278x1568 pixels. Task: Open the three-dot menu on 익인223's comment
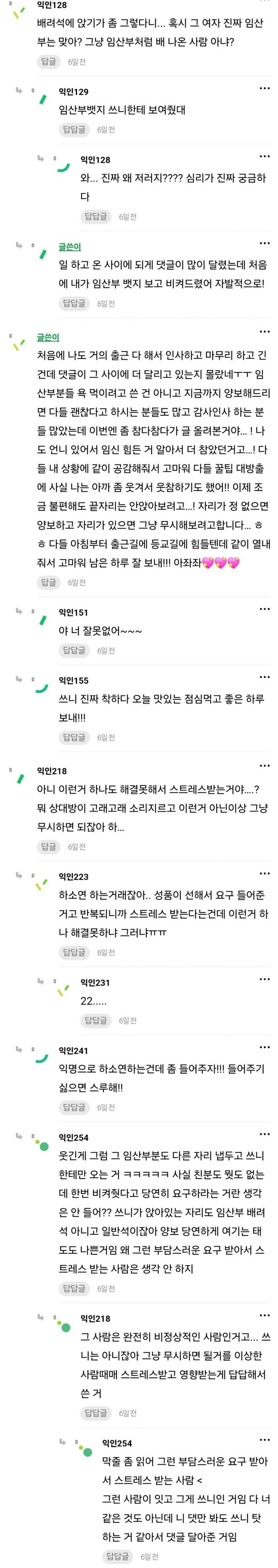(x=264, y=874)
